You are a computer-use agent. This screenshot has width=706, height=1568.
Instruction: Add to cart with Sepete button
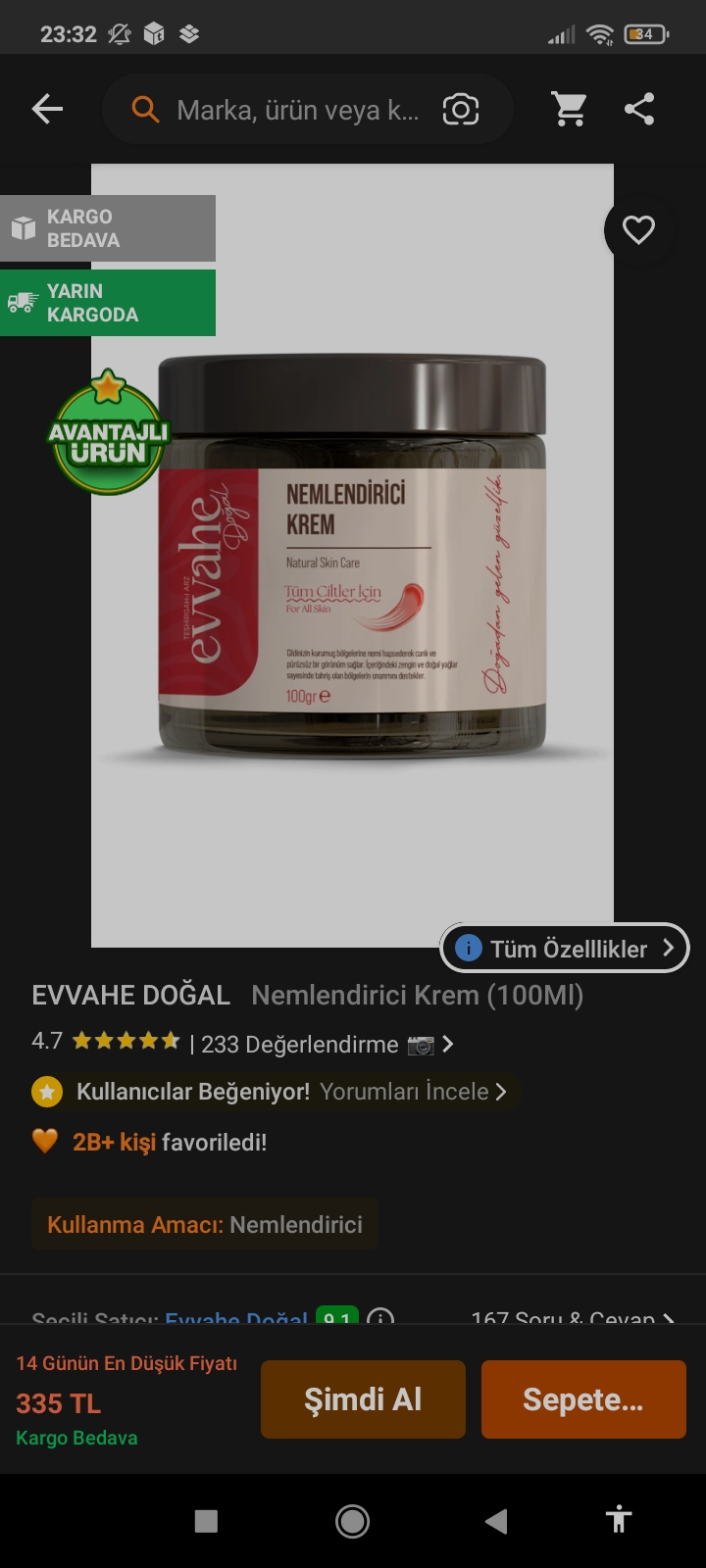click(x=583, y=1399)
